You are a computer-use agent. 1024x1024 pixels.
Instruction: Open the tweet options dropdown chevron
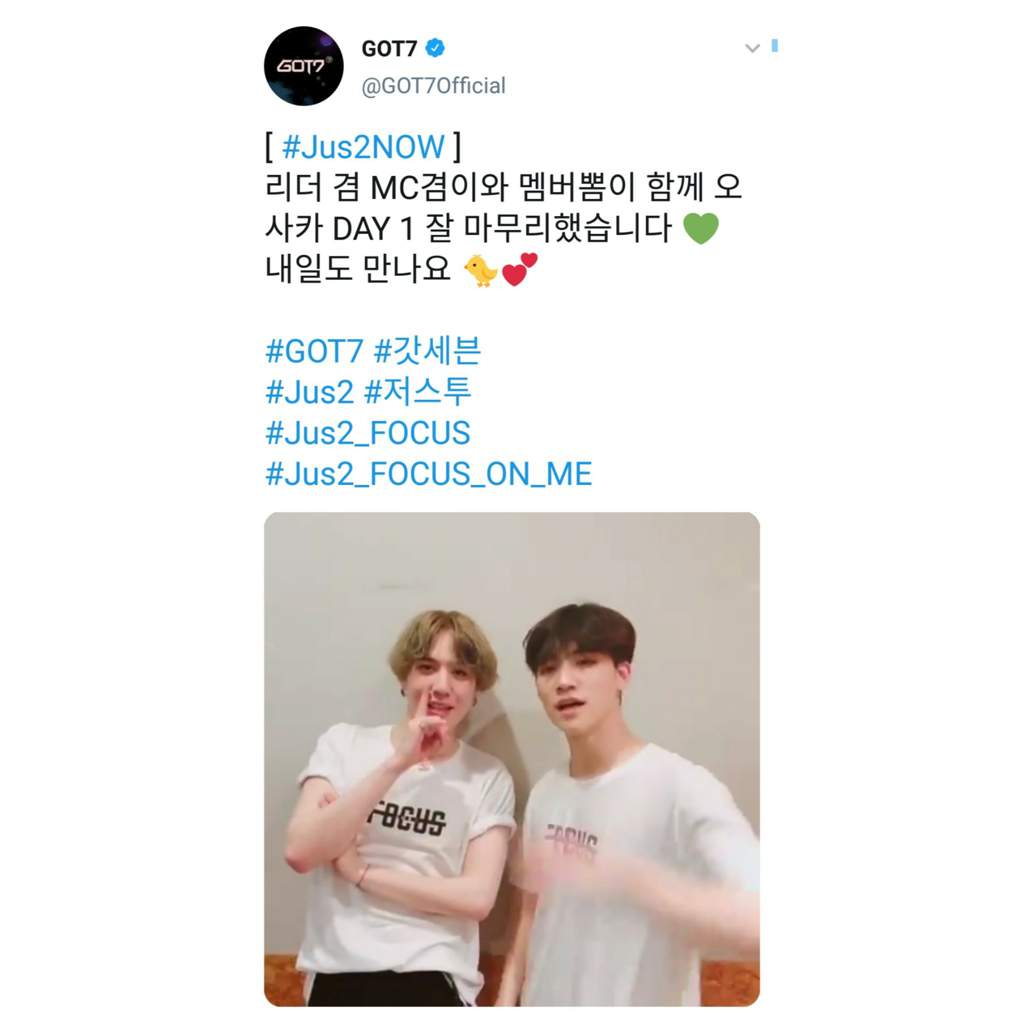tap(753, 48)
